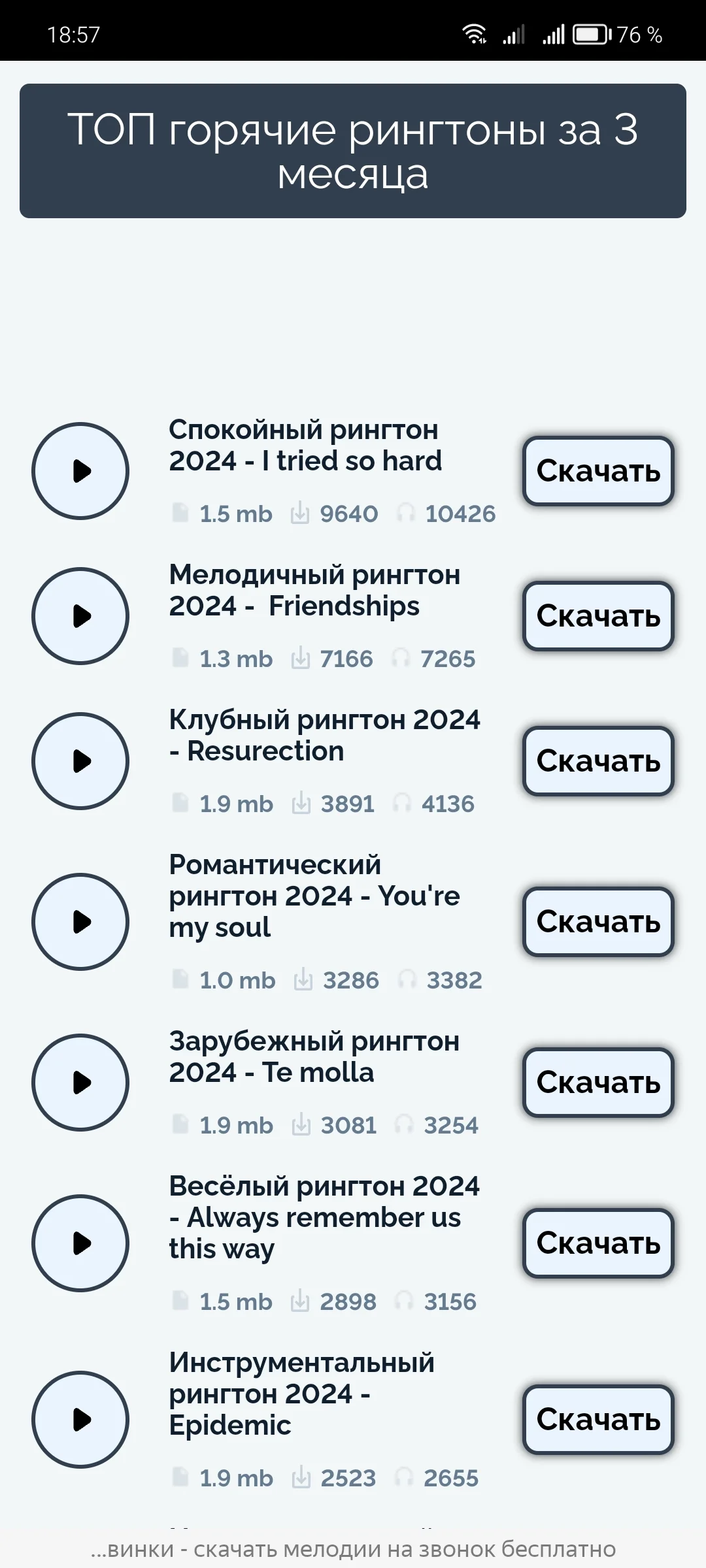Download the ringtone I tried so hard
Image resolution: width=706 pixels, height=1568 pixels.
tap(597, 472)
